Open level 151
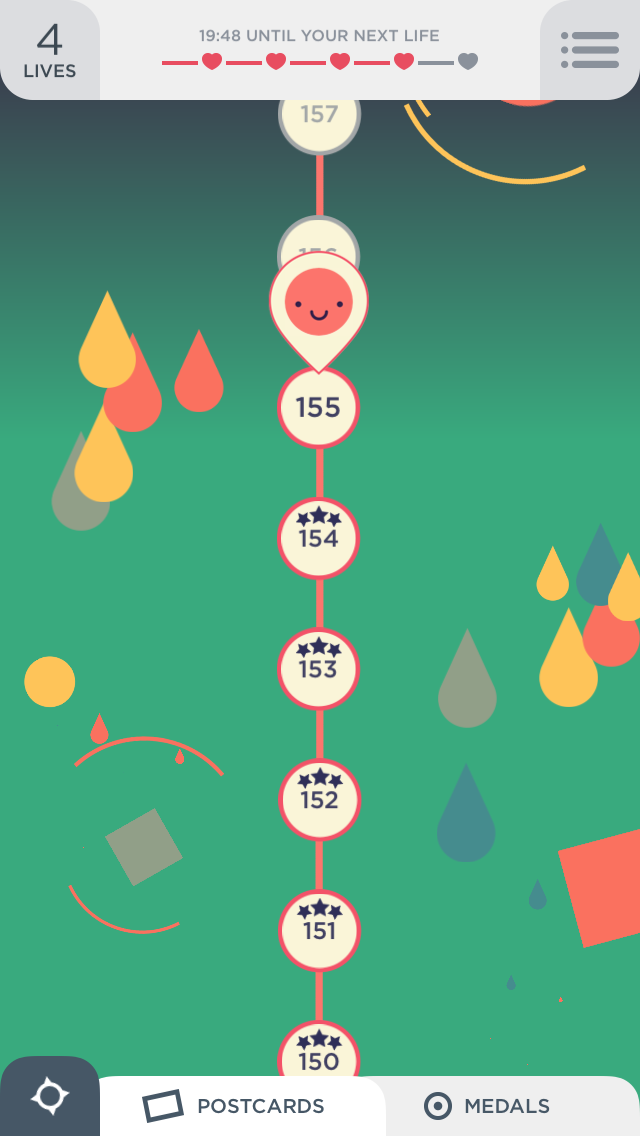Viewport: 640px width, 1136px height. 319,930
